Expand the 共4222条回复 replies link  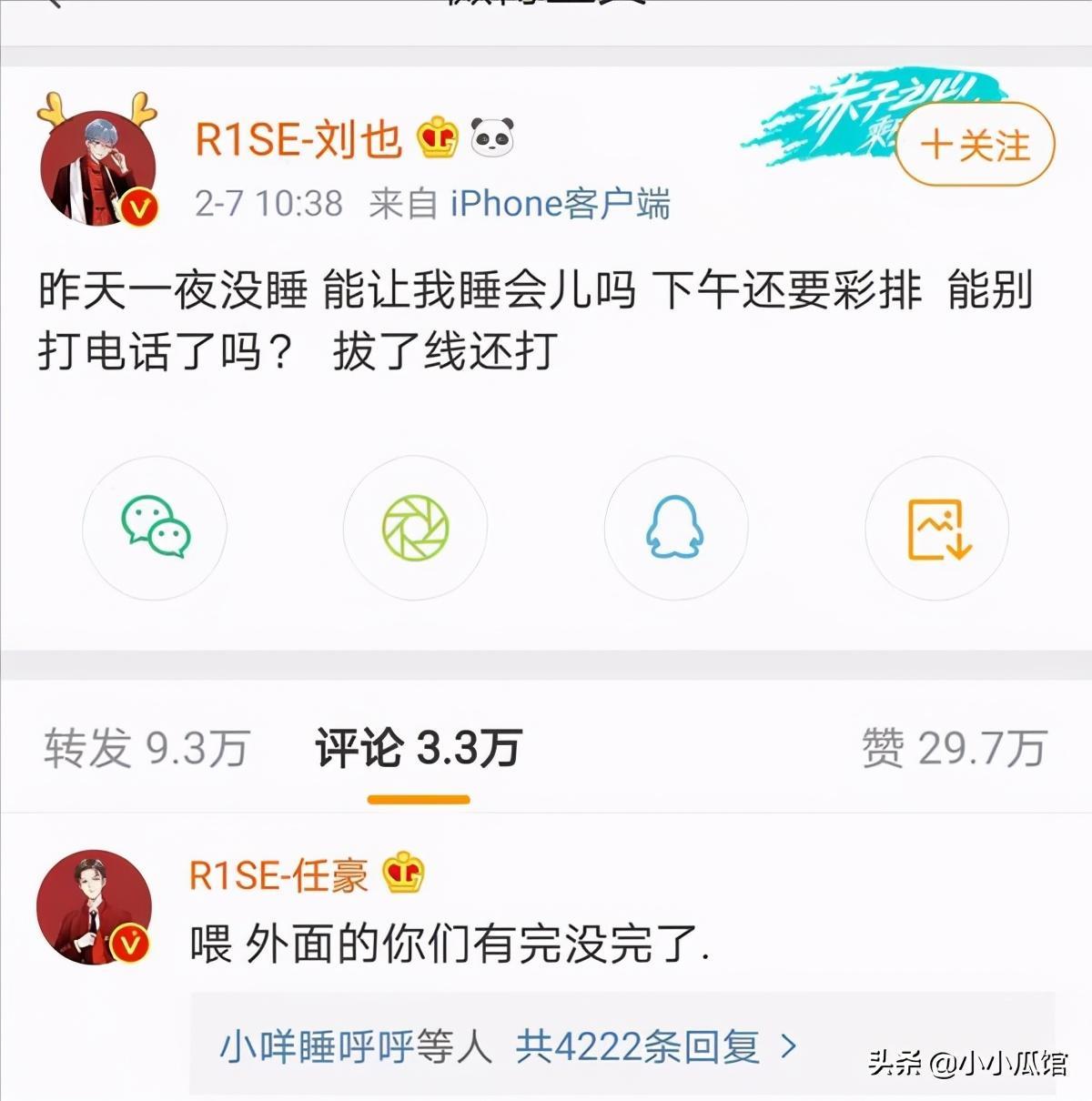click(655, 1046)
